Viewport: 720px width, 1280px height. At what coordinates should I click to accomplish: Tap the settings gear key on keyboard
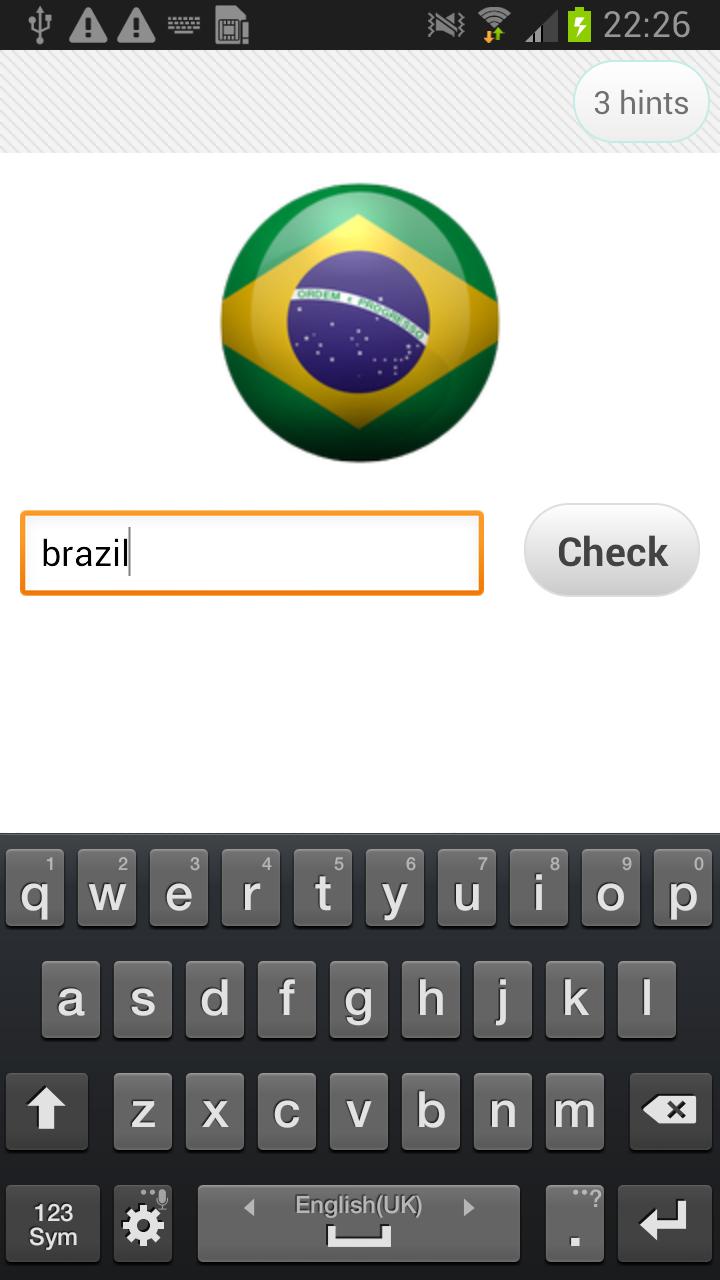click(142, 1222)
